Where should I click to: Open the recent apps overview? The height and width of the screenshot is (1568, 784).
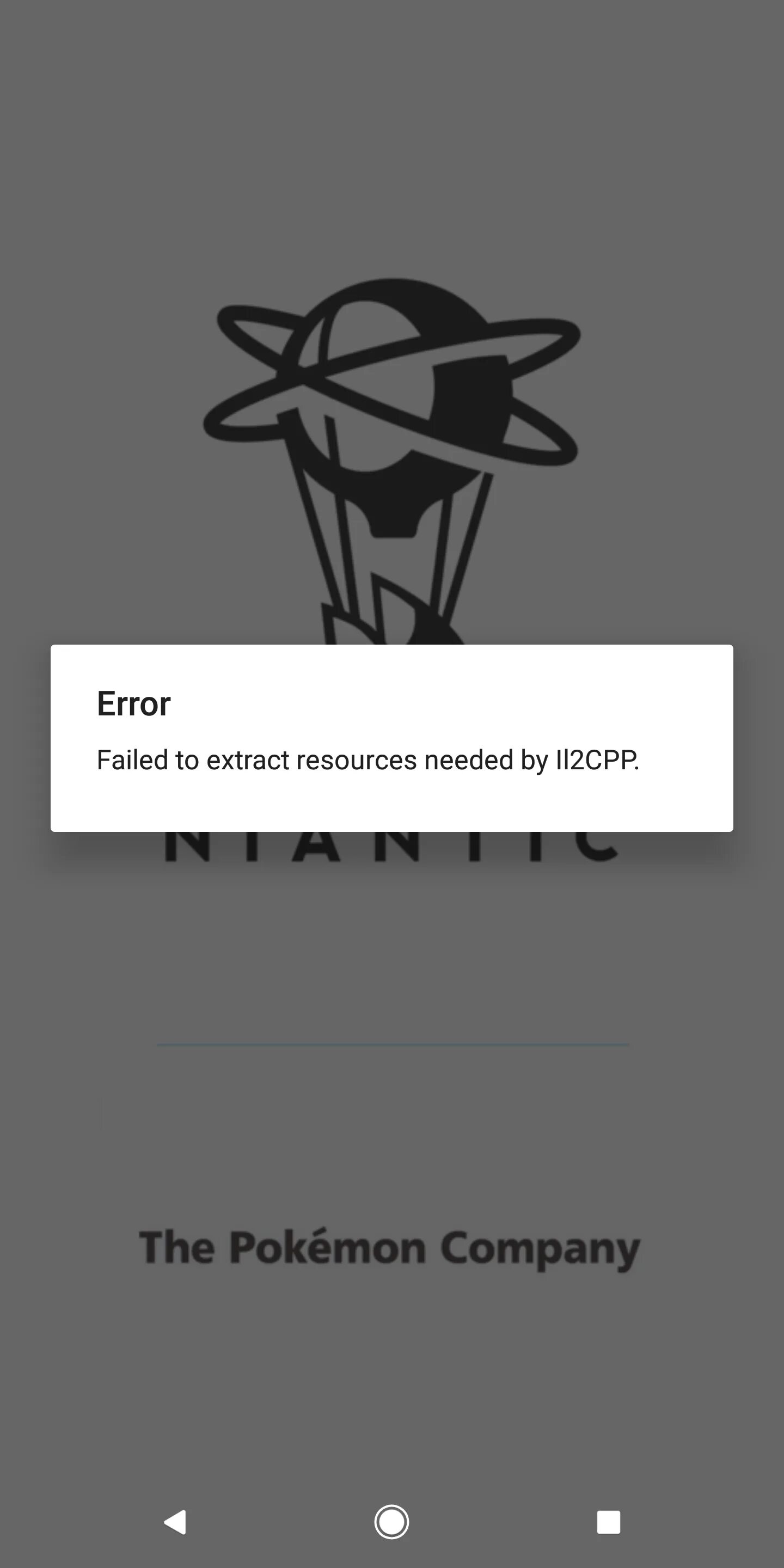pyautogui.click(x=608, y=1522)
